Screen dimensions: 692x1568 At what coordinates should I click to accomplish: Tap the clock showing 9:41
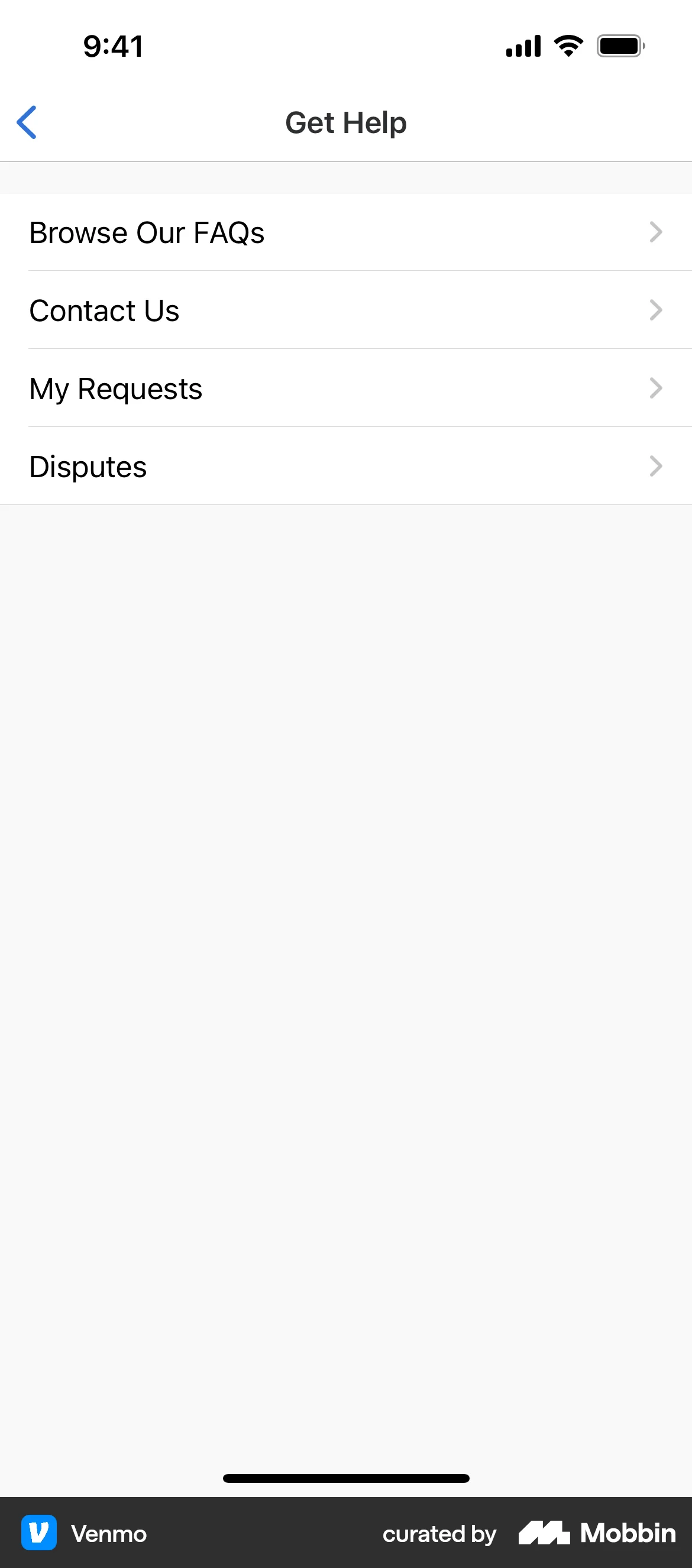click(113, 46)
